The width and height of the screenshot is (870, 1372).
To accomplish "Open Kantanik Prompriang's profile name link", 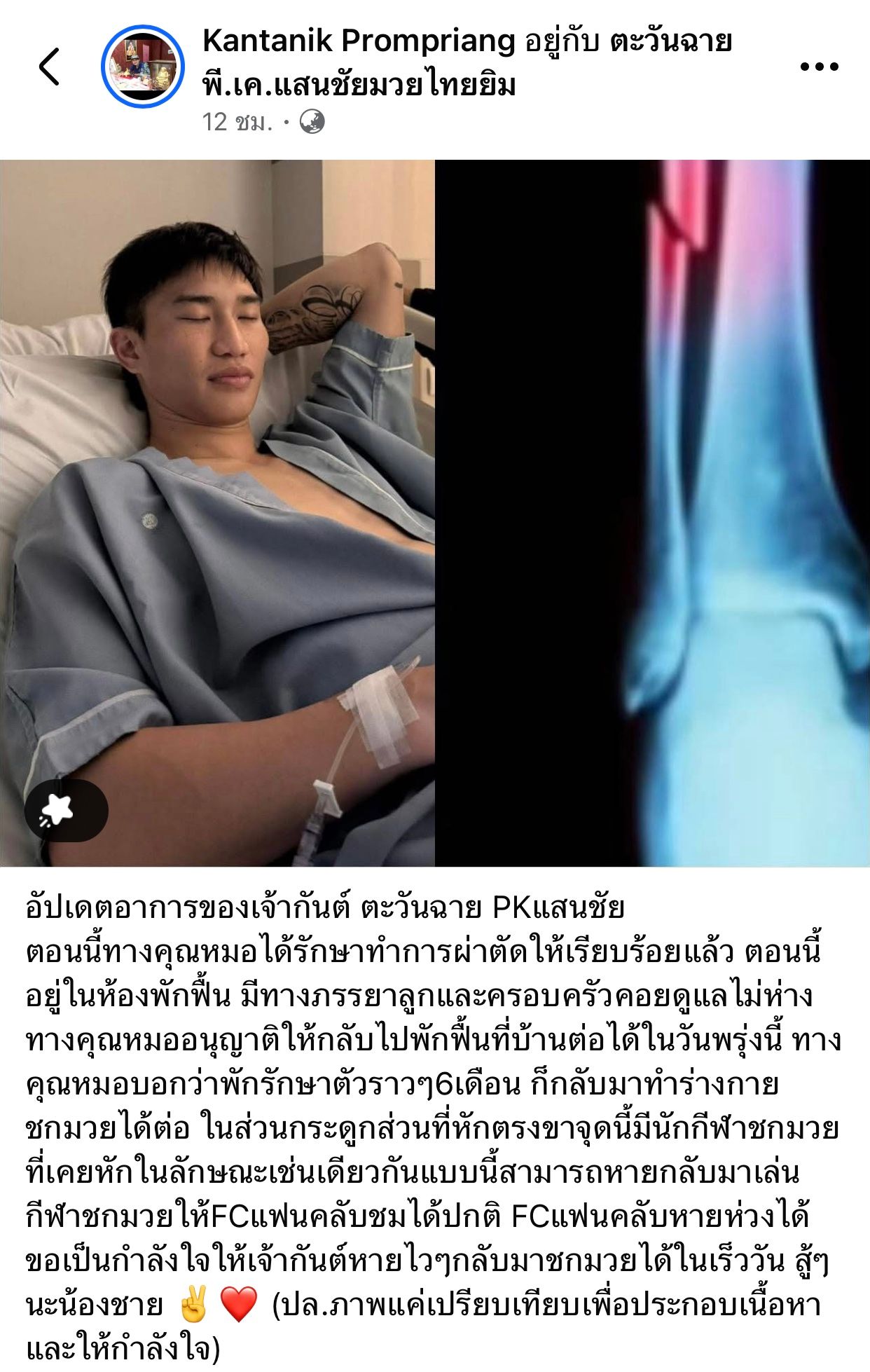I will (x=358, y=42).
